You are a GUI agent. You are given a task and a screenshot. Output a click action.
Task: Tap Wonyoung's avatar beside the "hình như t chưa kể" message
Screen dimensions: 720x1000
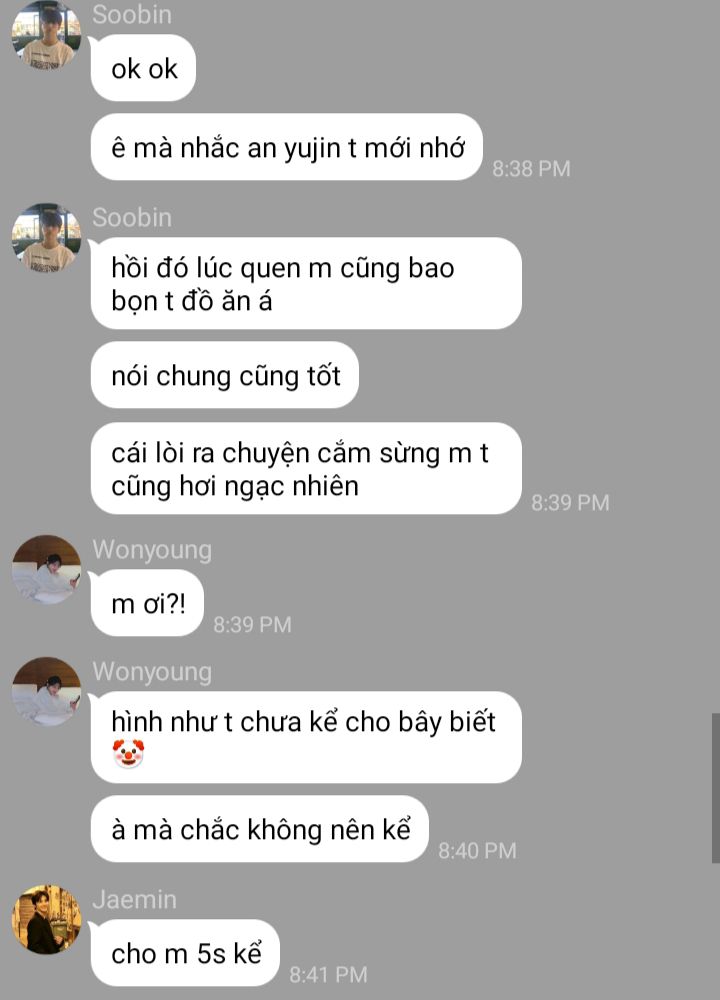tap(46, 692)
